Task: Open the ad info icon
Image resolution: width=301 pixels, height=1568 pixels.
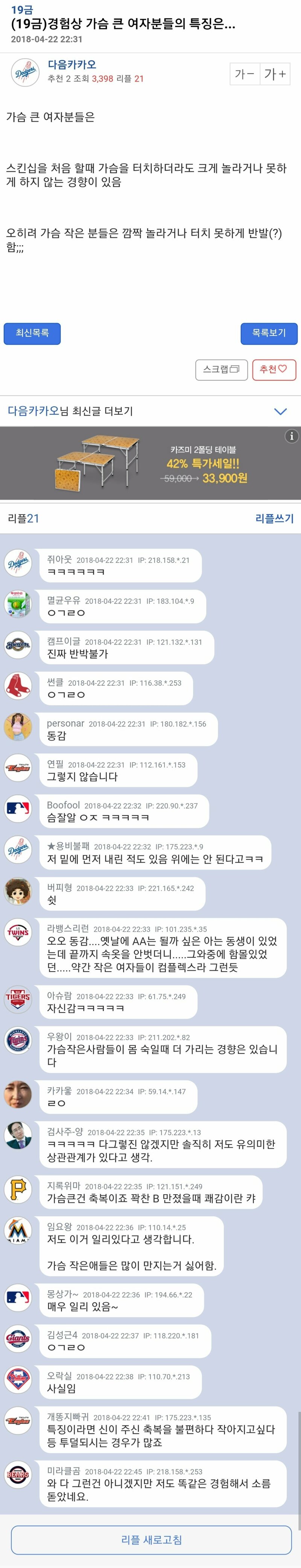Action: [x=292, y=436]
